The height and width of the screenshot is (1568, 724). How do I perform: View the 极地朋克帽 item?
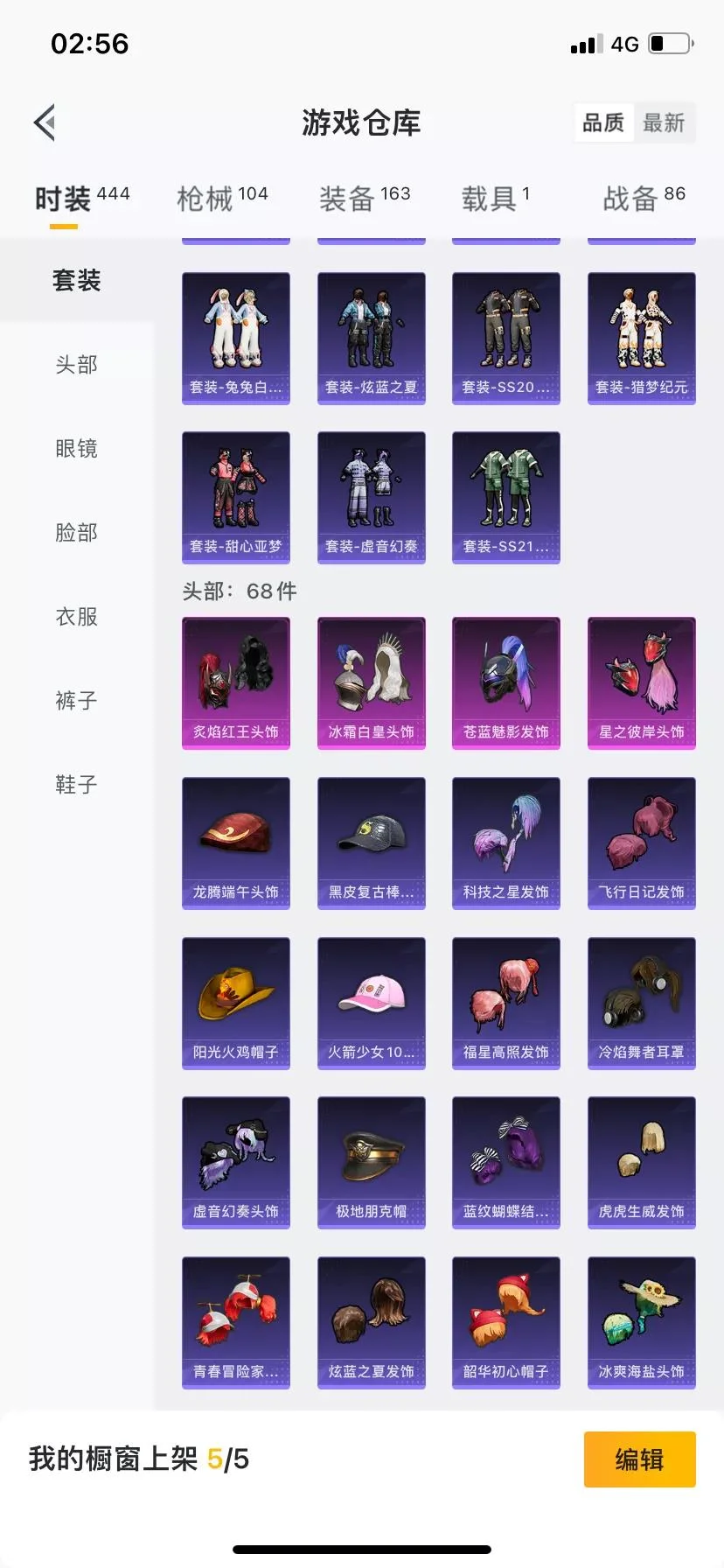pos(372,1162)
